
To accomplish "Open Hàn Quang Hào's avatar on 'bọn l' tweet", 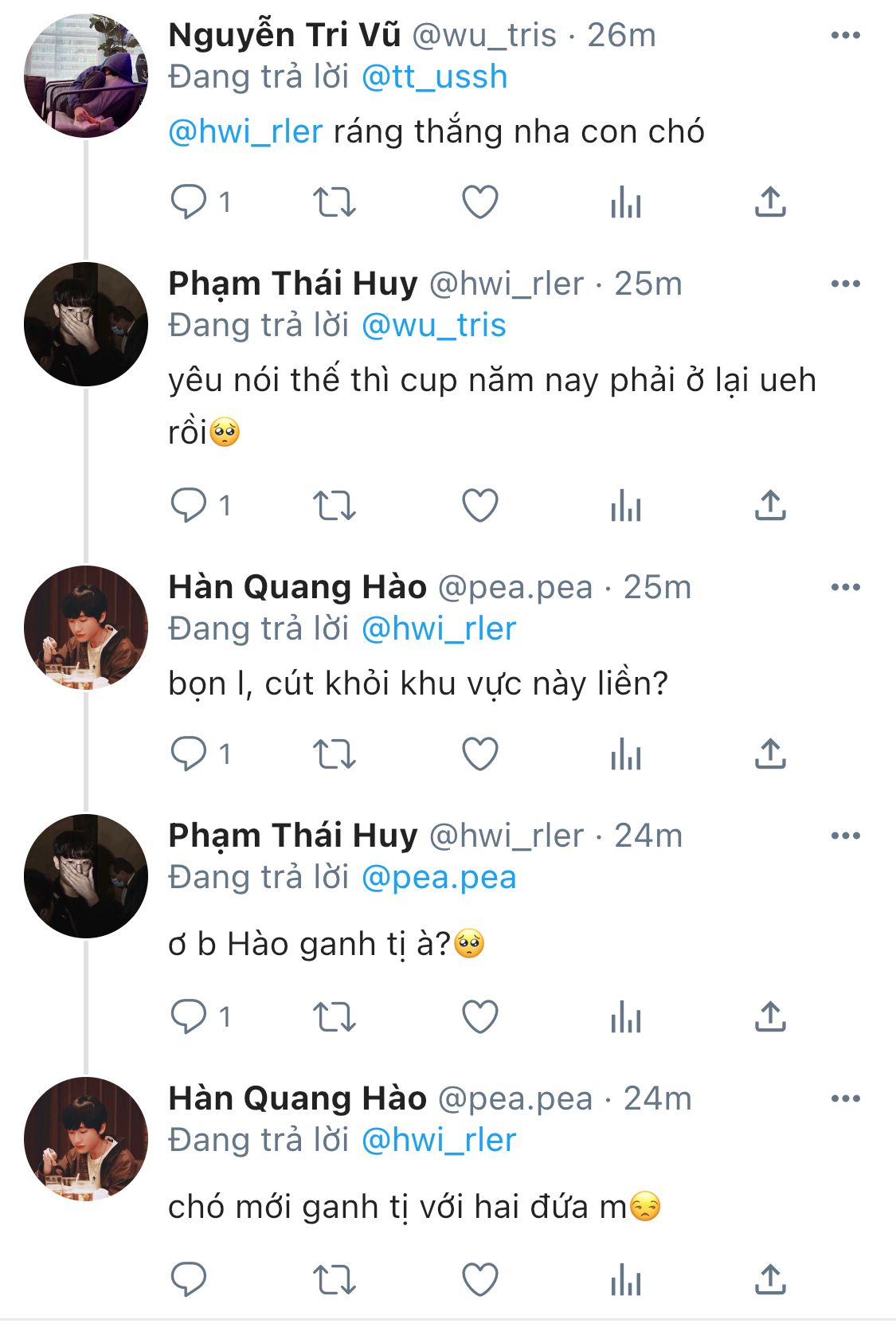I will (x=86, y=628).
